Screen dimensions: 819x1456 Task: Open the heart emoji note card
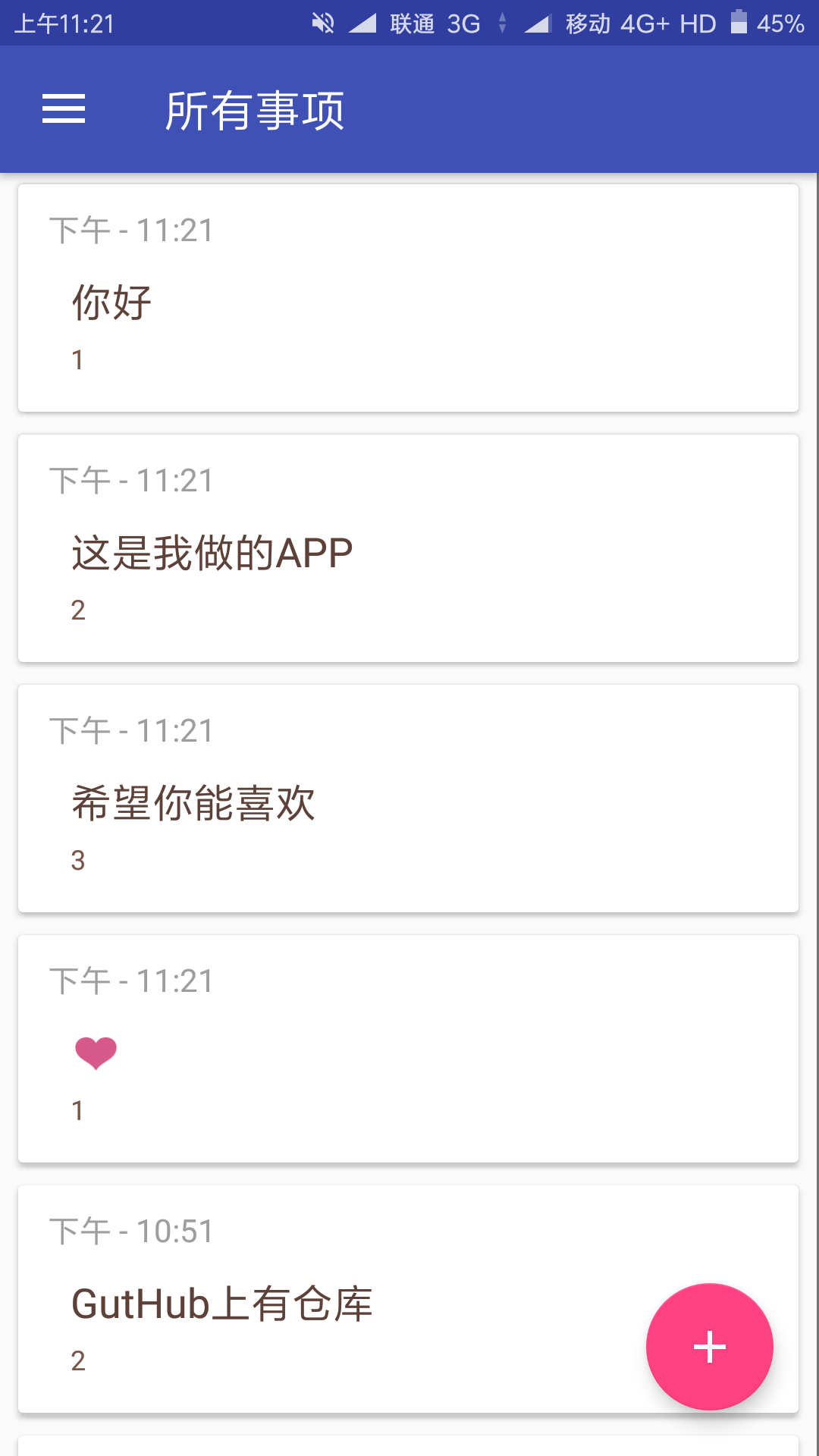[408, 1049]
